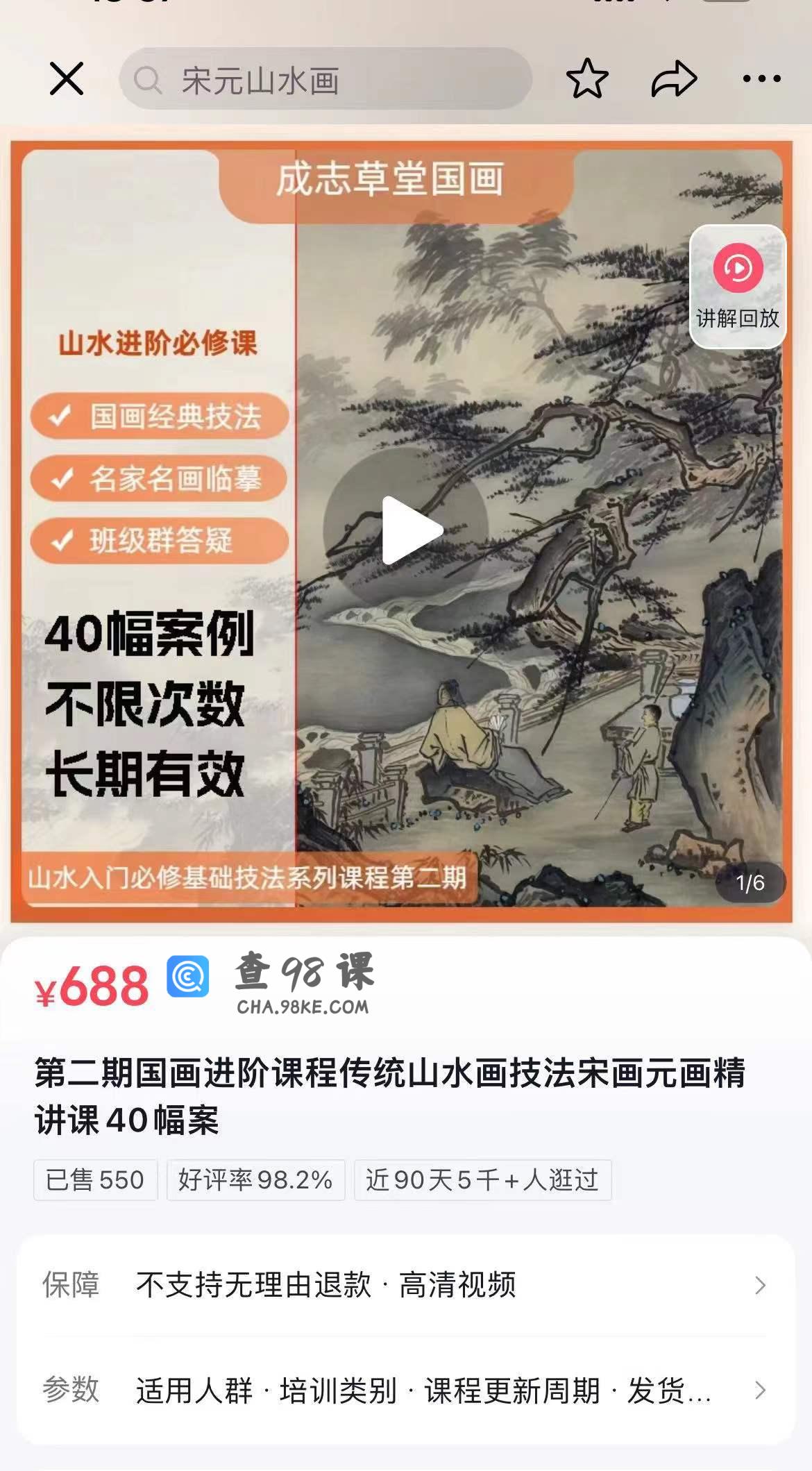Tap the 宋元山水画 search box

[x=326, y=79]
